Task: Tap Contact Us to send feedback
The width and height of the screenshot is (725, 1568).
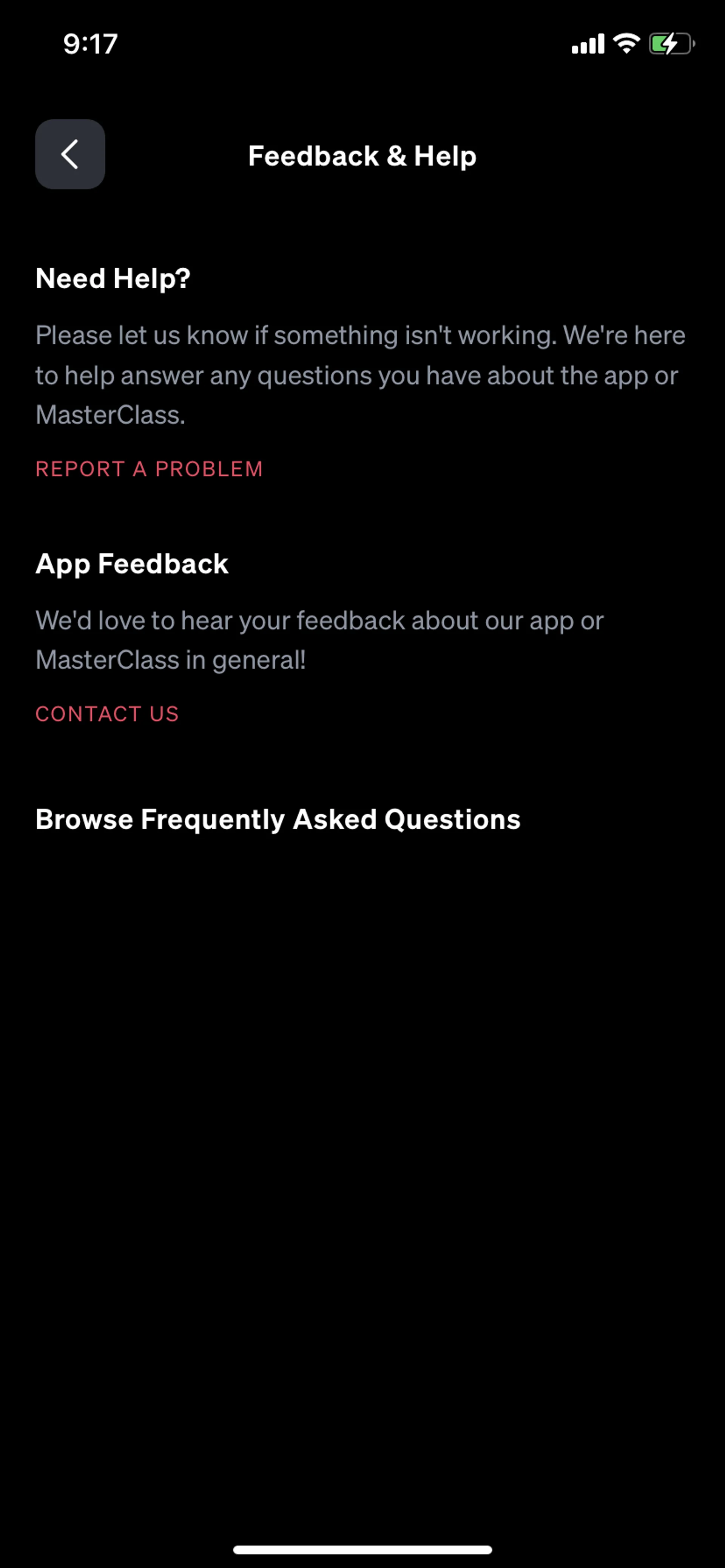Action: click(x=107, y=713)
